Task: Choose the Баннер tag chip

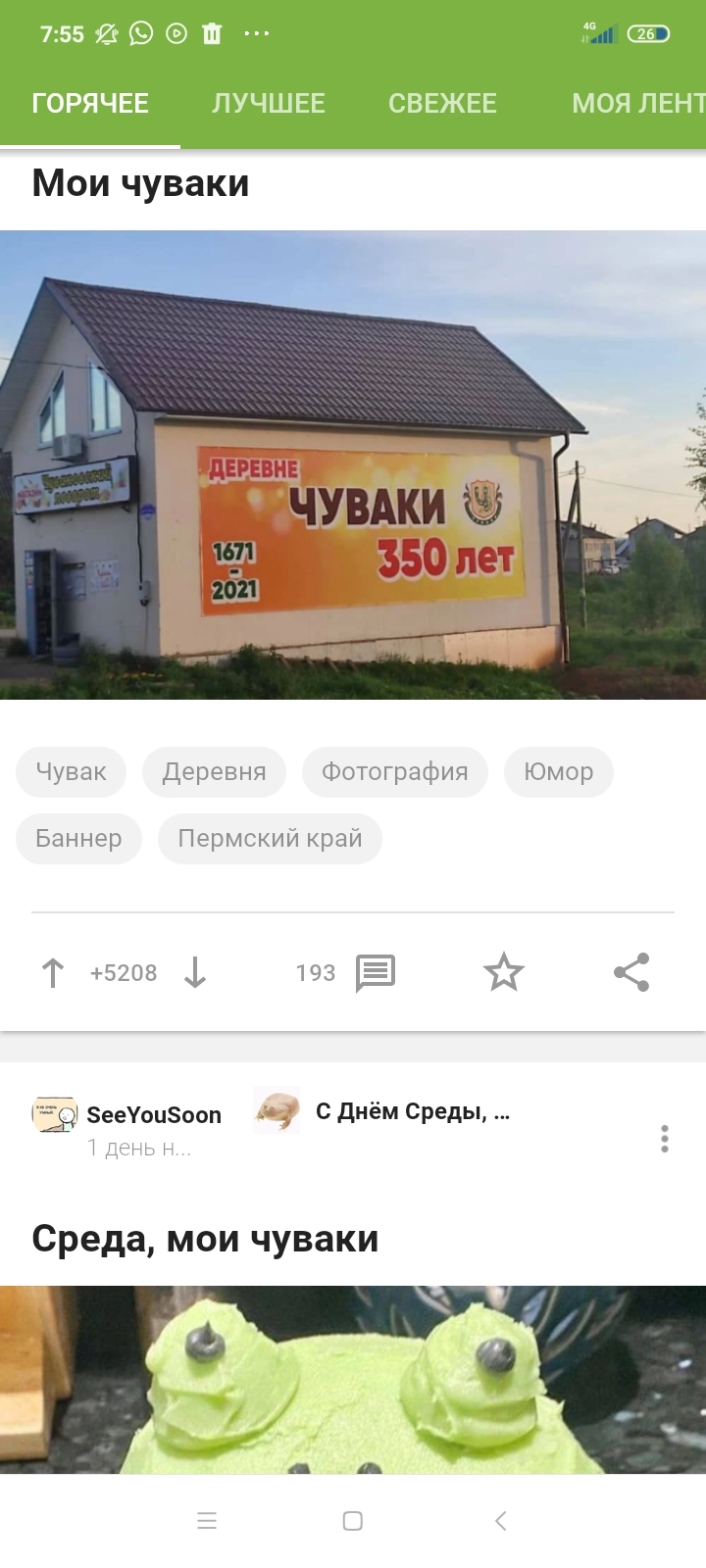Action: click(78, 838)
